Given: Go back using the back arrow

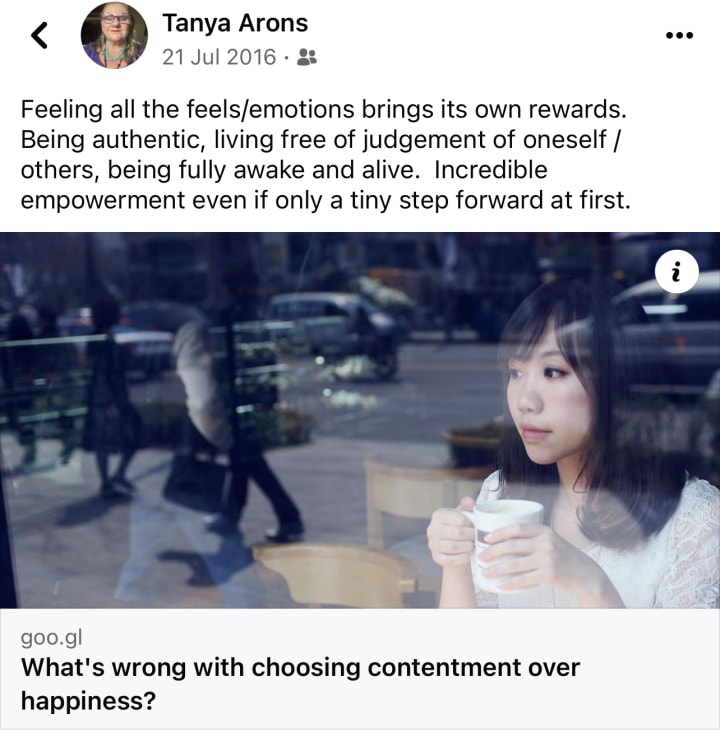Looking at the screenshot, I should [x=39, y=36].
